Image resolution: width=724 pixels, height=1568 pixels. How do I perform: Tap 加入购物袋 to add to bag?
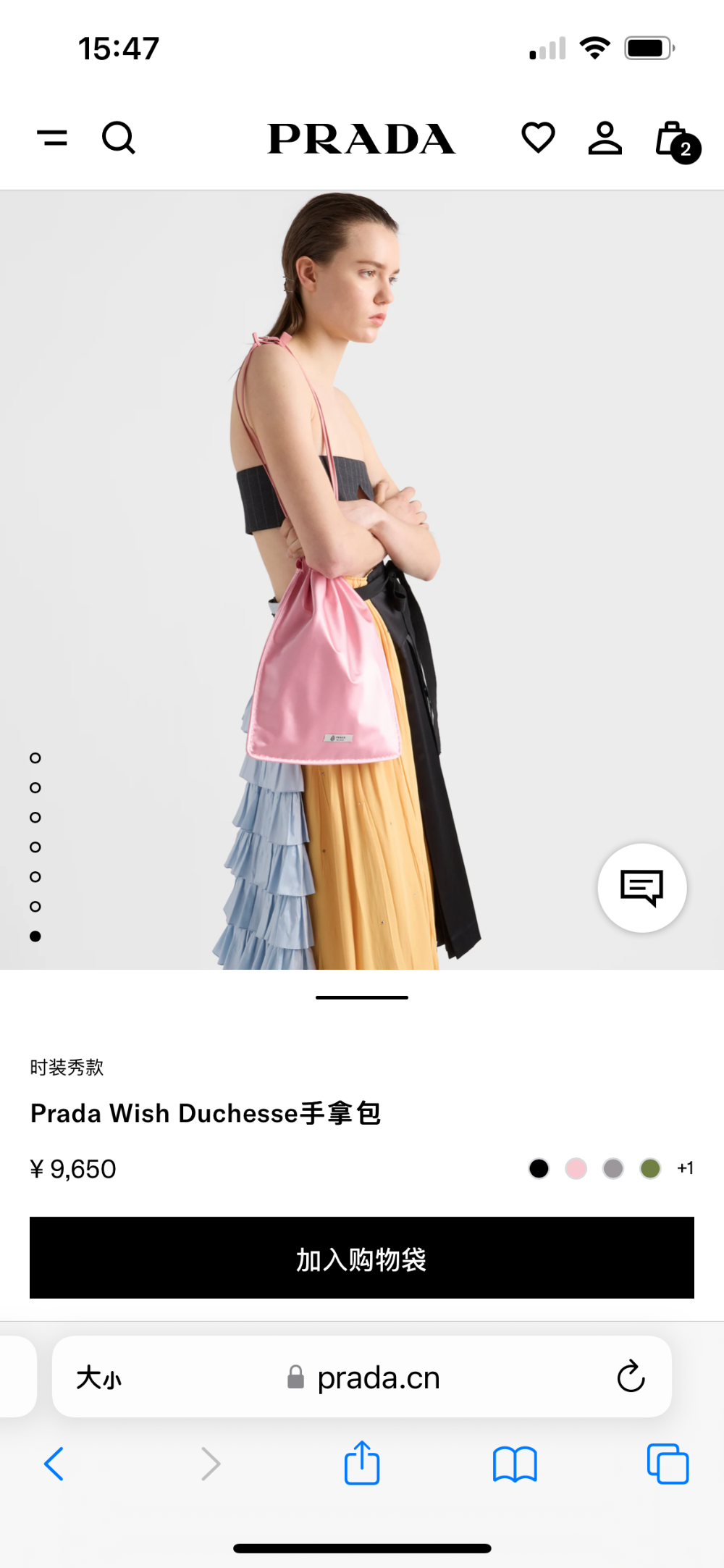pyautogui.click(x=362, y=1257)
